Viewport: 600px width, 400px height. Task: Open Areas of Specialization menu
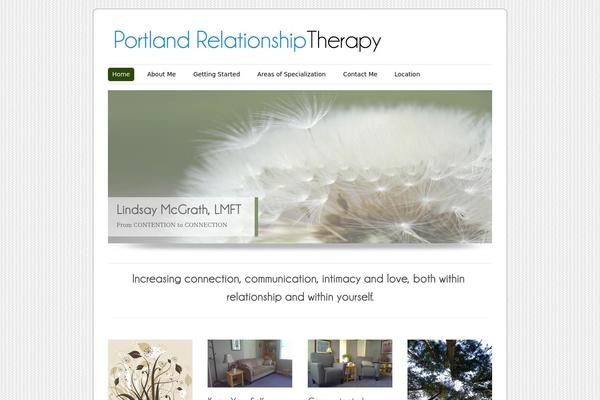pos(291,74)
